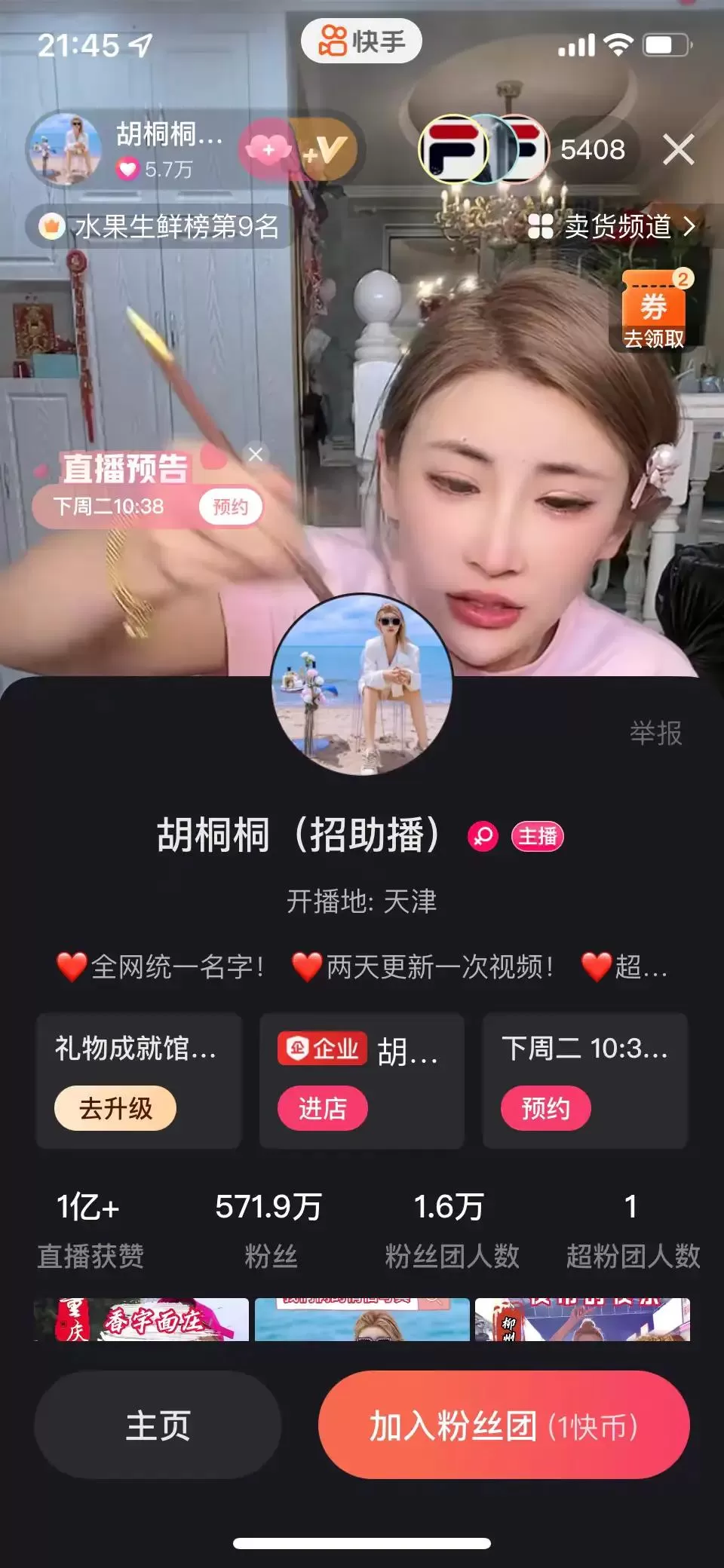The image size is (724, 1568).
Task: Open the streamer's large profile avatar
Action: (x=362, y=684)
